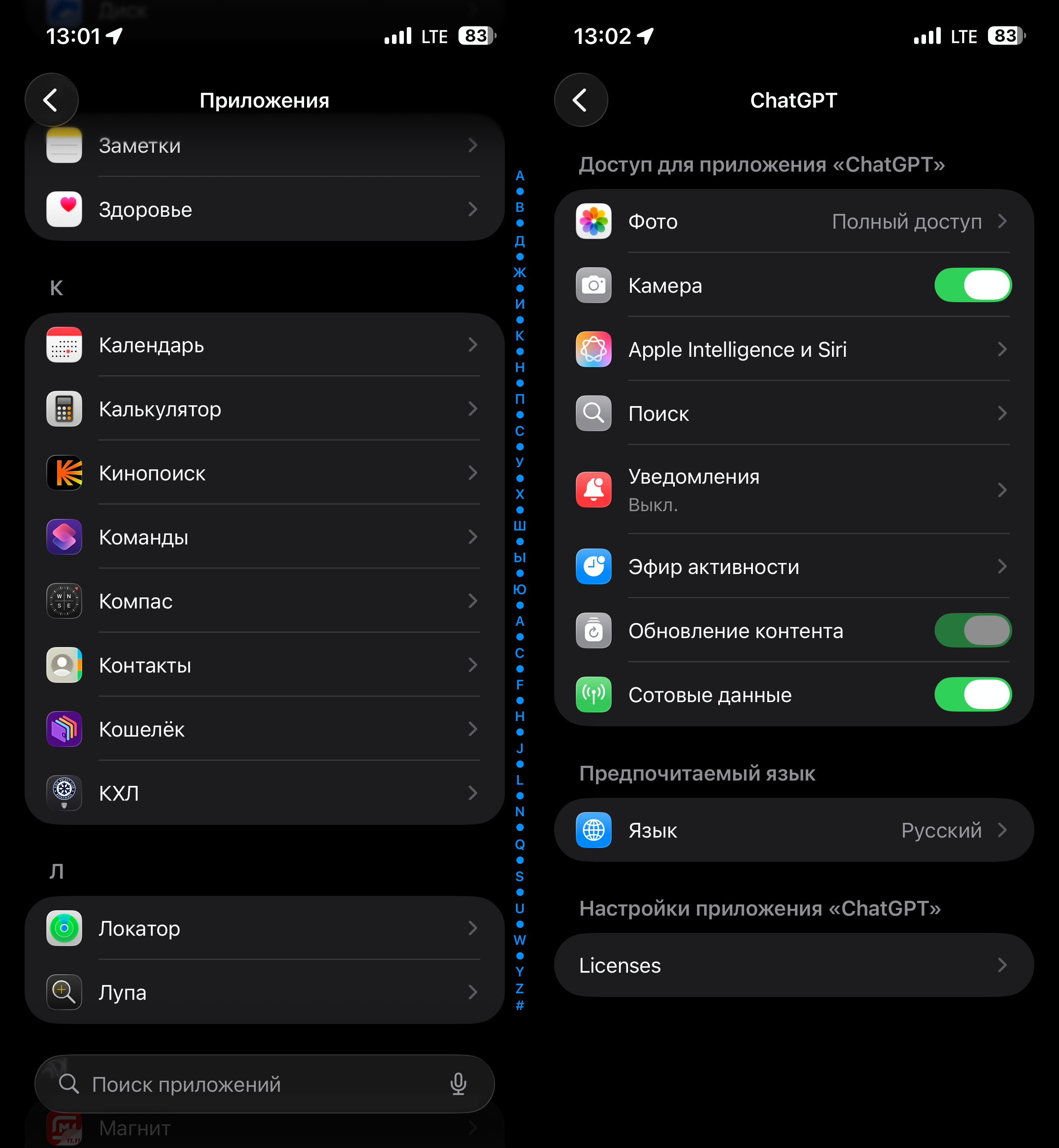
Task: Open Калькулятор in the app list
Action: coord(264,409)
